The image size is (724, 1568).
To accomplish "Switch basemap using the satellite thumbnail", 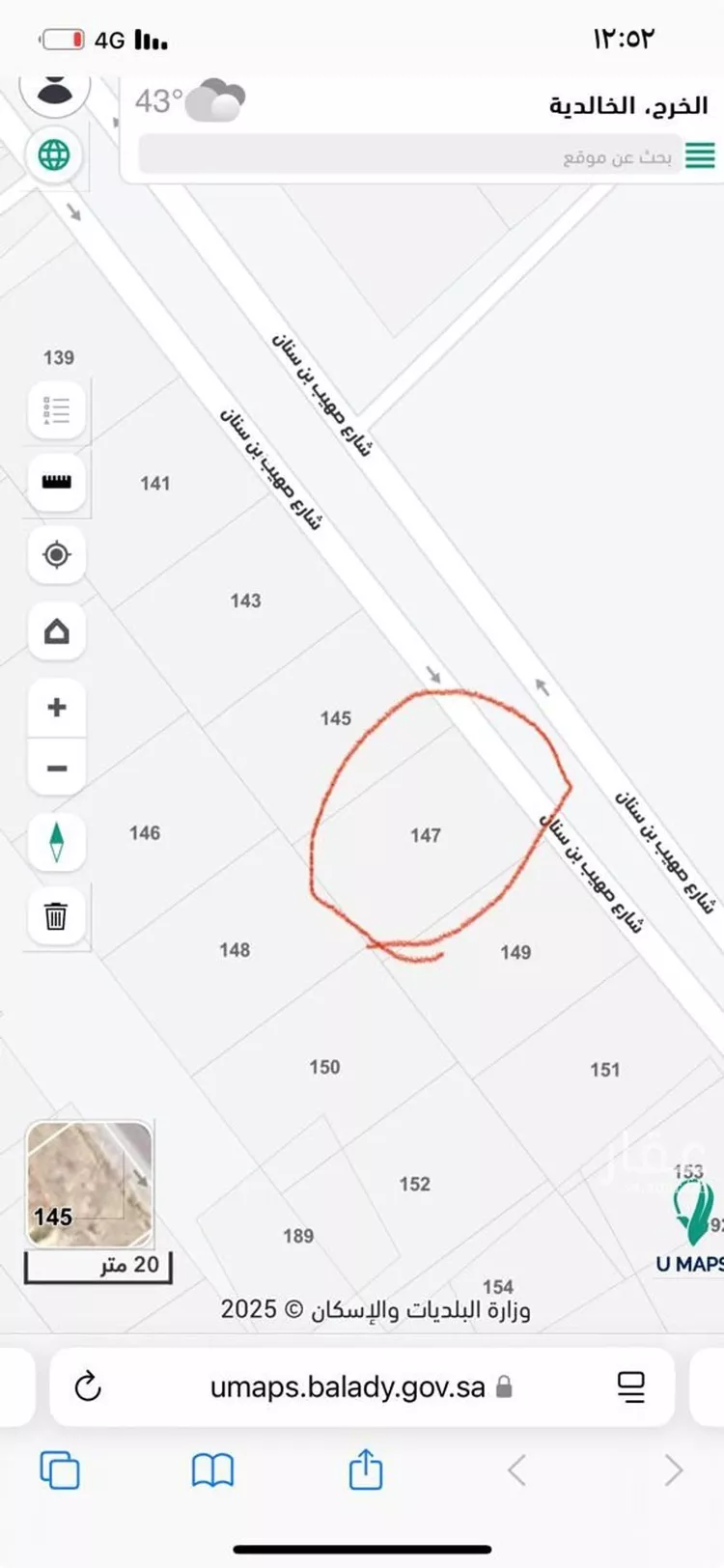I will [x=89, y=1184].
